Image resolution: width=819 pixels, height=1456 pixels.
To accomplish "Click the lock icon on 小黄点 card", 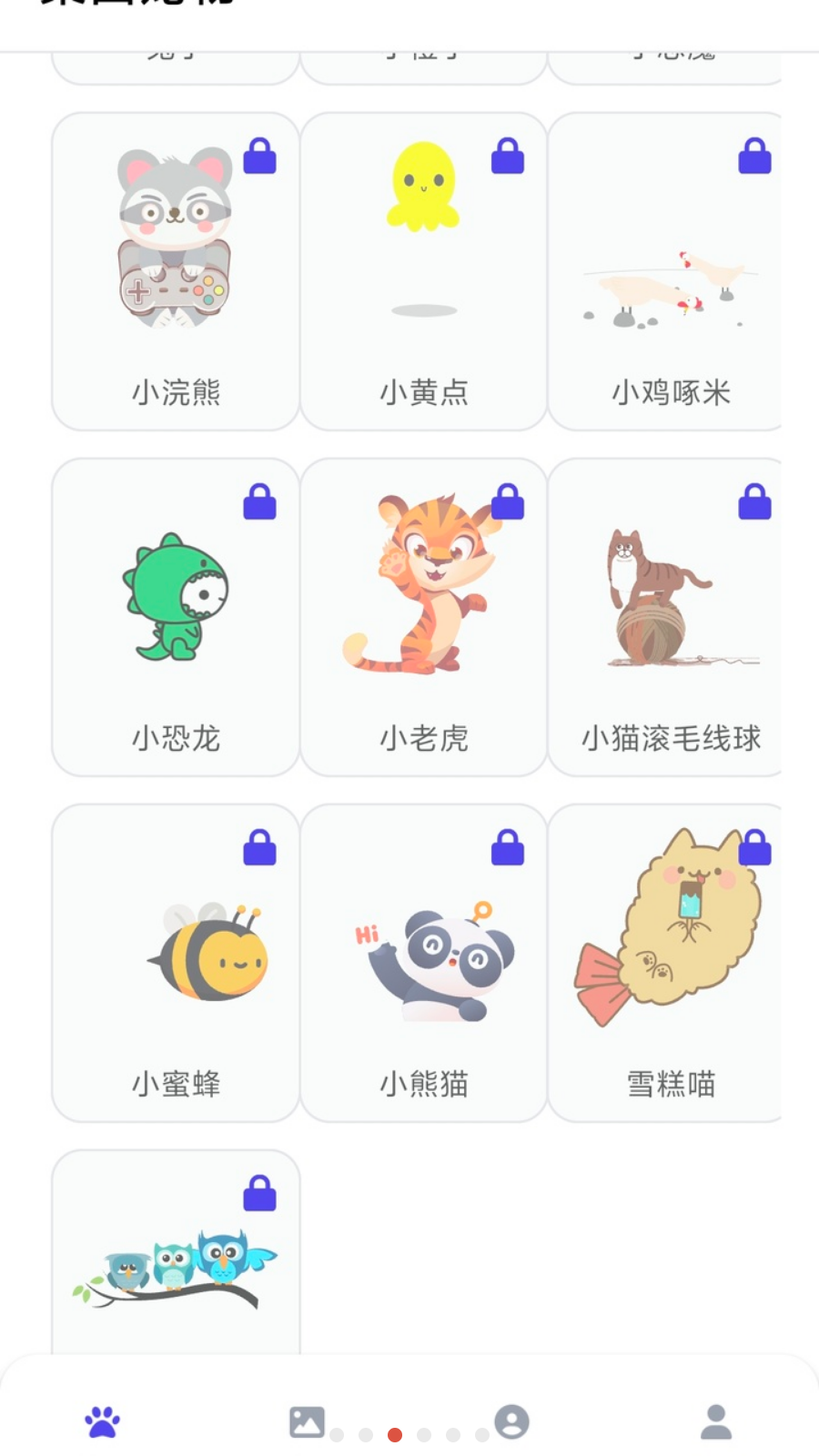I will click(508, 155).
